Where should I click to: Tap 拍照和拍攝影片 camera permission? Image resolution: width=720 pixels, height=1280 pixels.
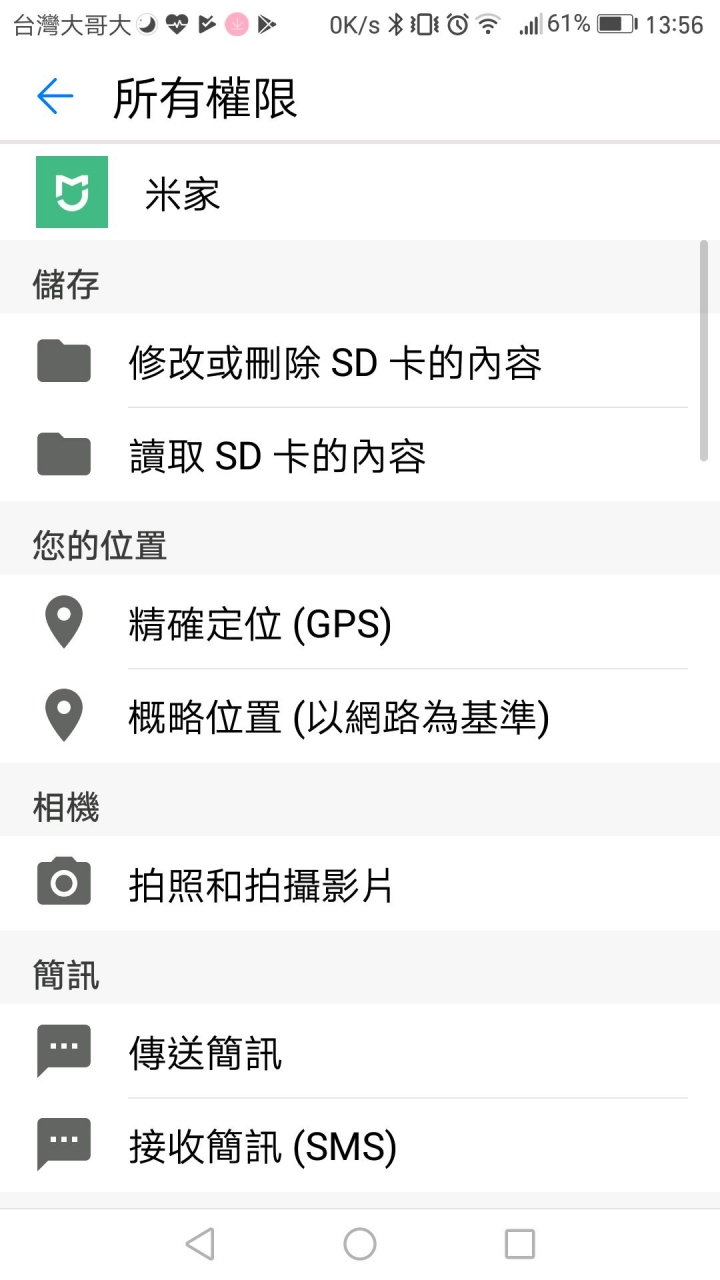point(261,885)
